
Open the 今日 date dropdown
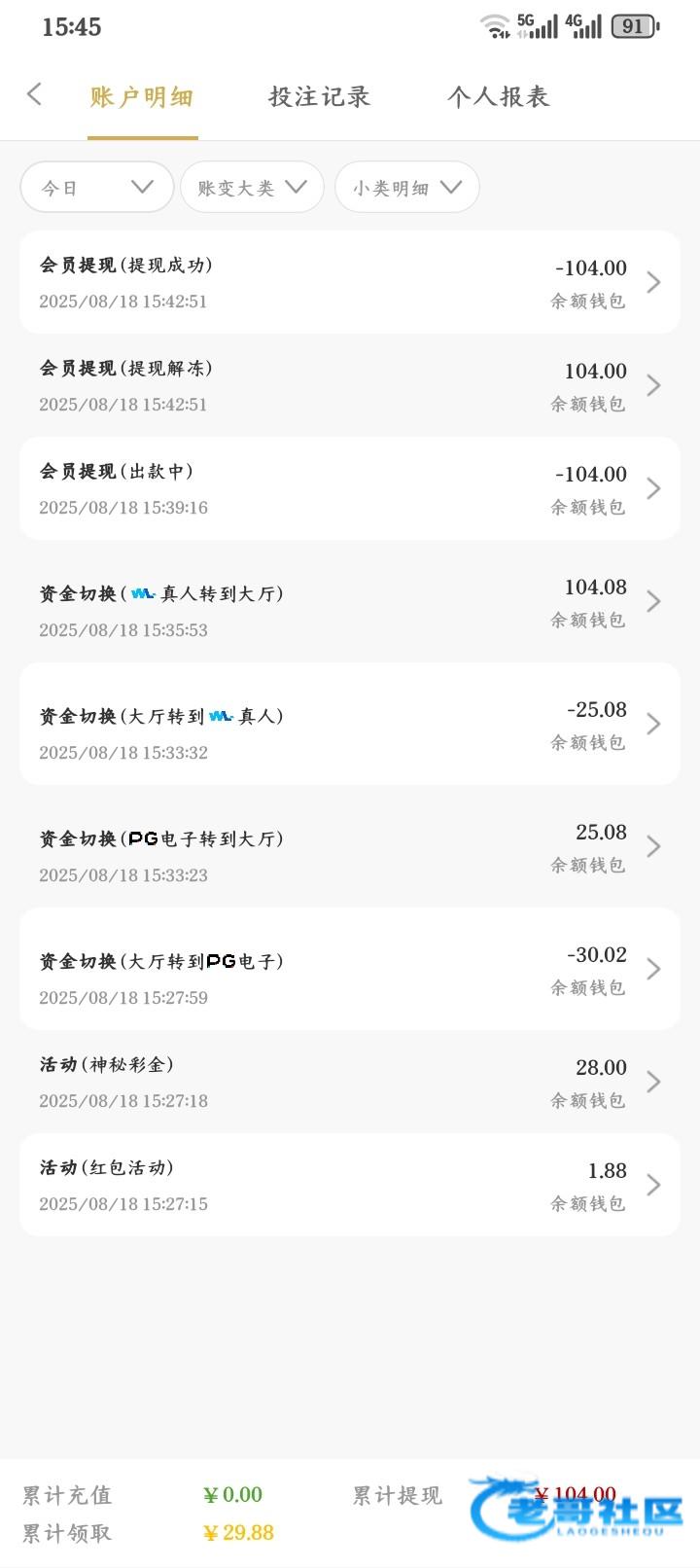[97, 187]
